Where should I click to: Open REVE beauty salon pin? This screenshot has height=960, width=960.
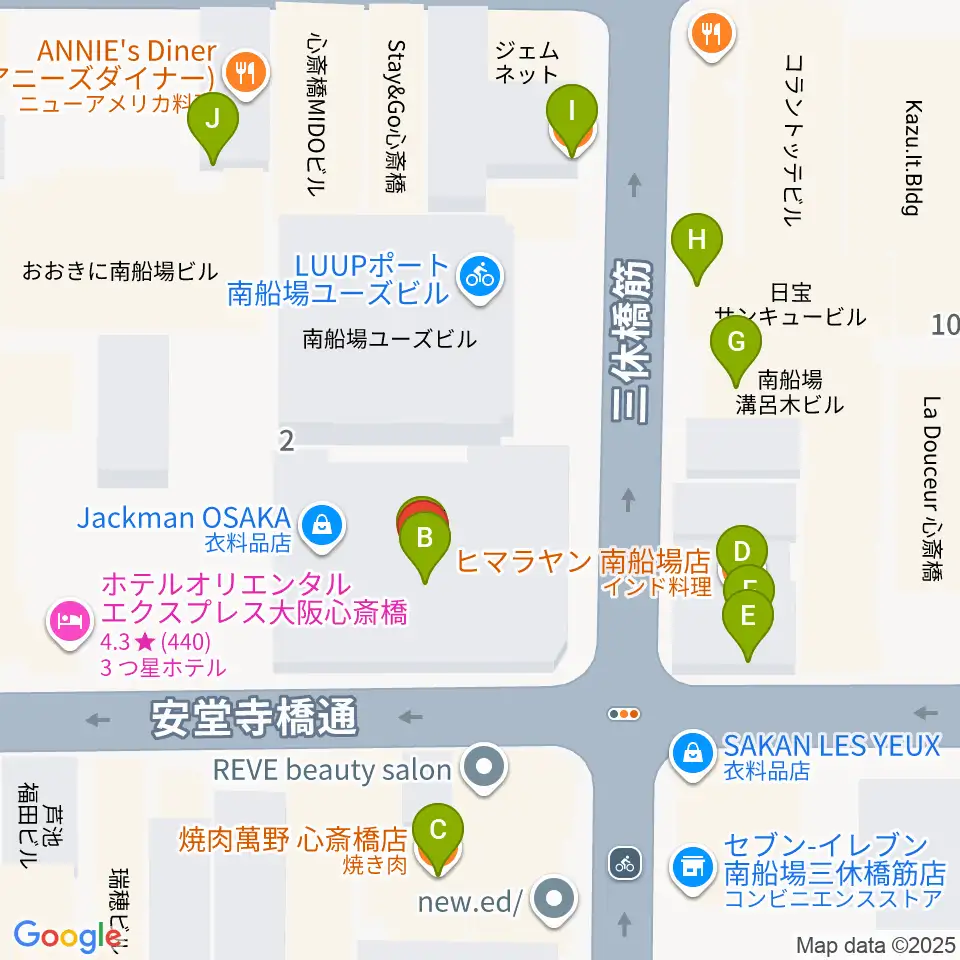click(x=486, y=769)
